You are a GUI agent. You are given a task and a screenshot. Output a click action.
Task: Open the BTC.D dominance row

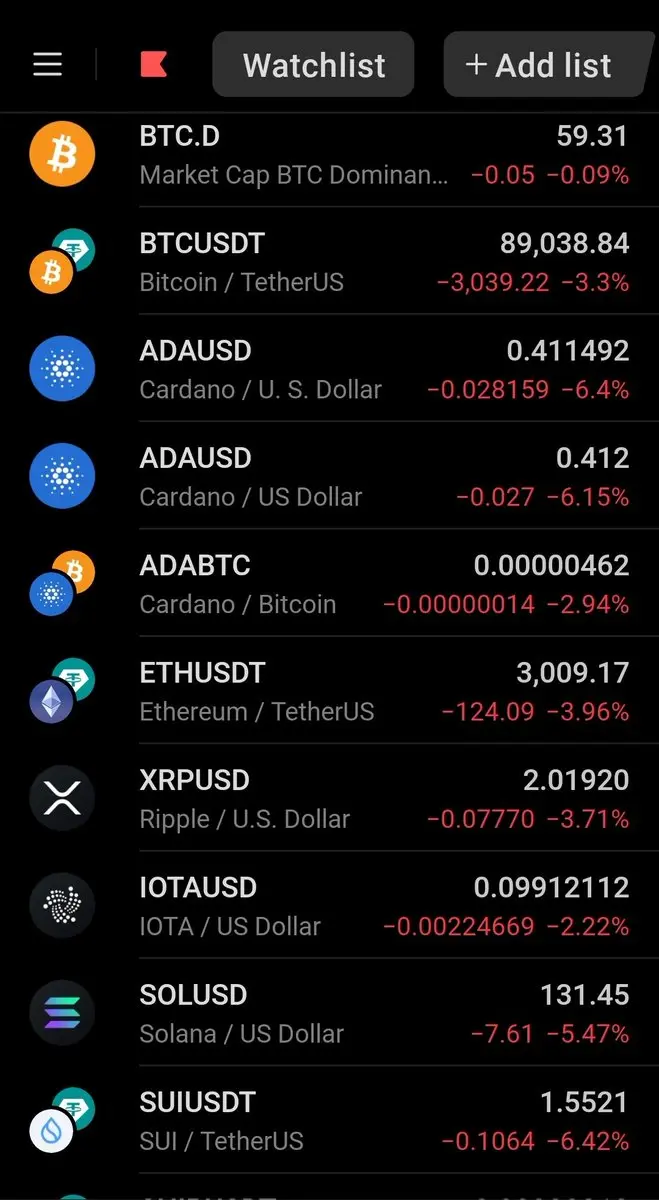click(x=330, y=156)
